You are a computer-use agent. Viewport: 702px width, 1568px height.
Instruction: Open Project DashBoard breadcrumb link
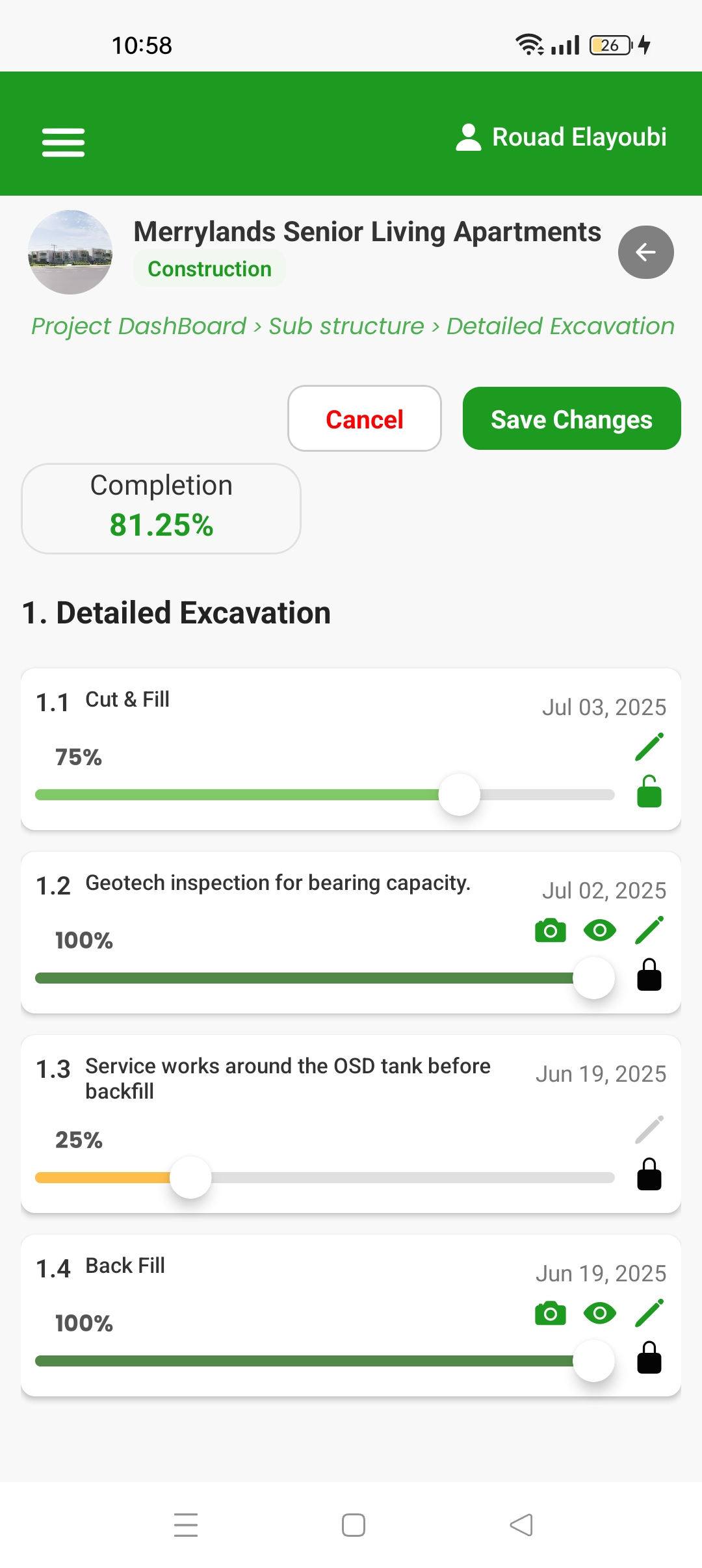coord(138,326)
